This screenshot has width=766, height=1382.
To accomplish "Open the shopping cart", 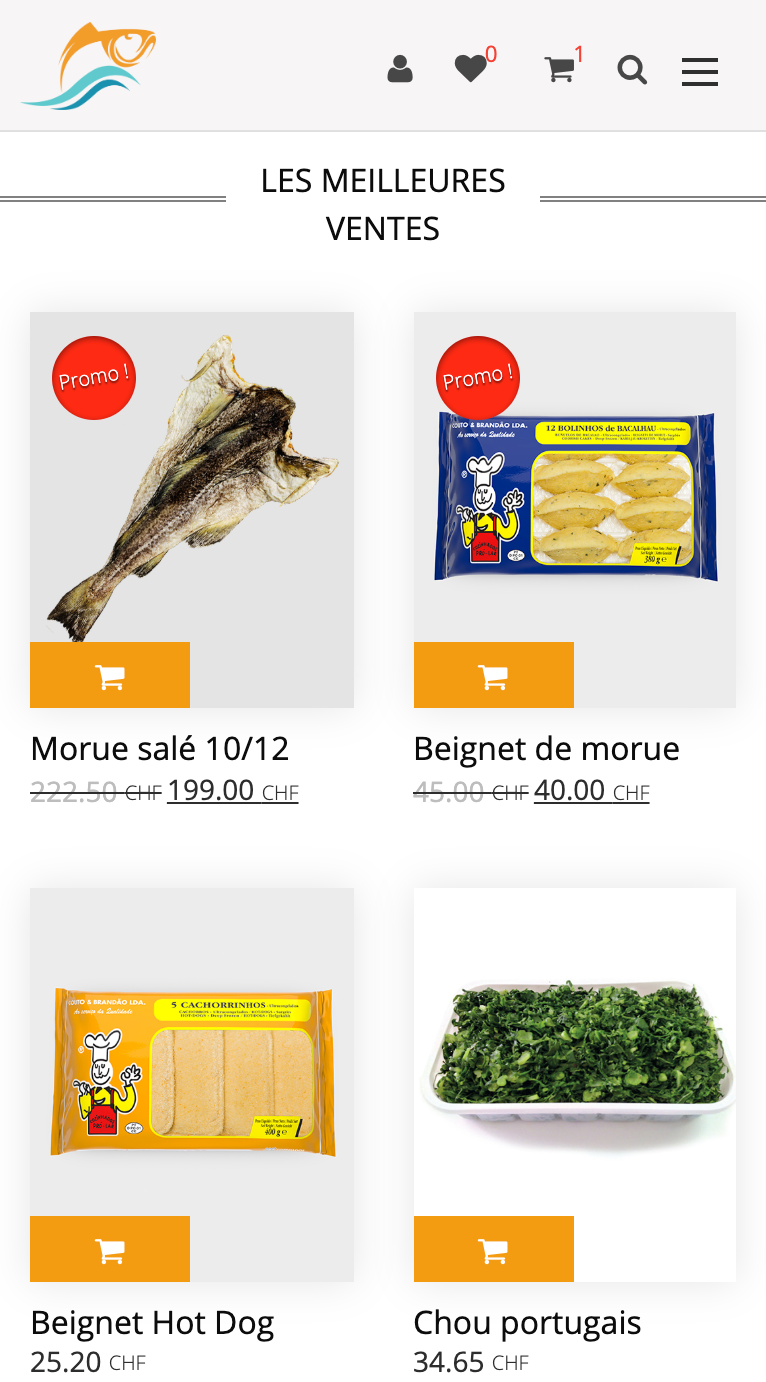I will click(x=559, y=69).
